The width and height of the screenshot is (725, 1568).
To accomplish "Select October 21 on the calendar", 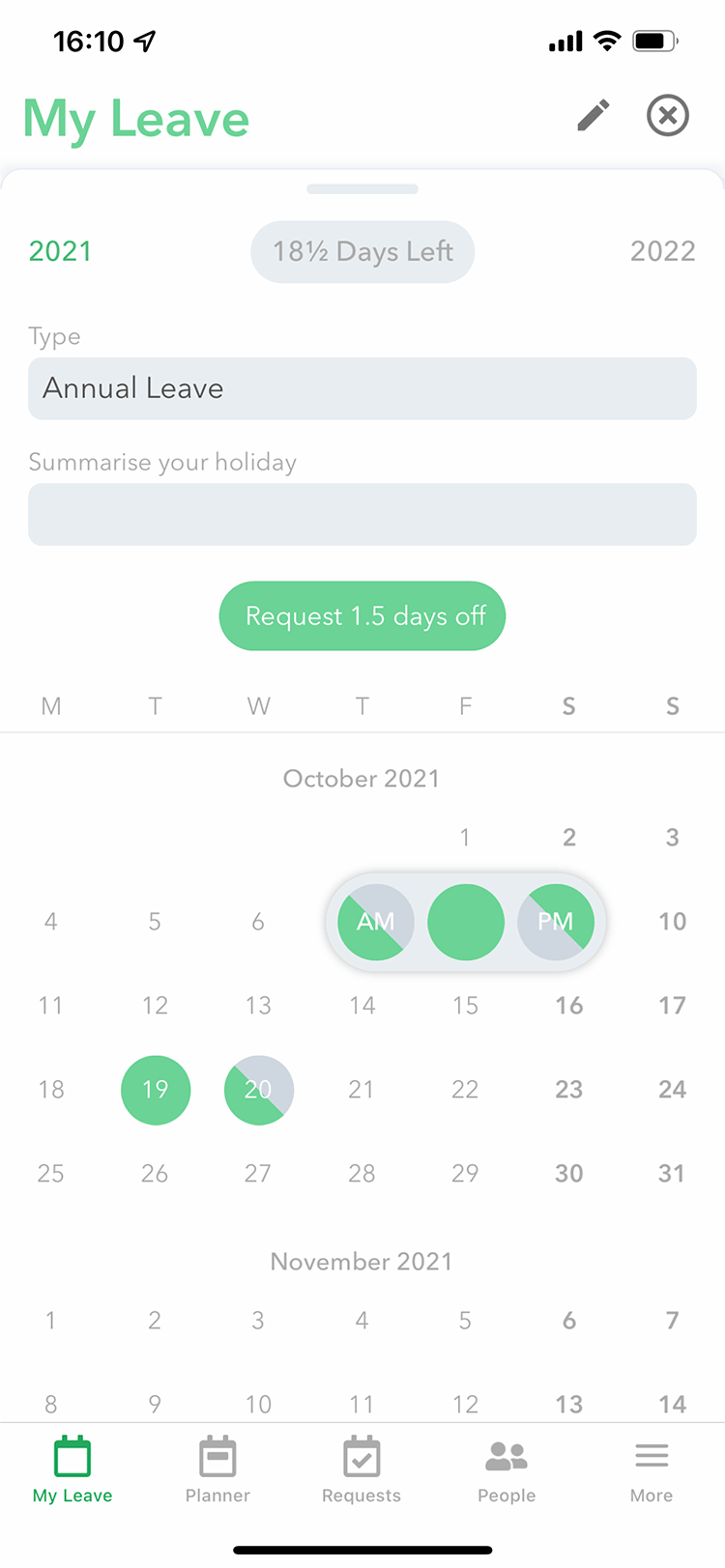I will (x=362, y=1090).
